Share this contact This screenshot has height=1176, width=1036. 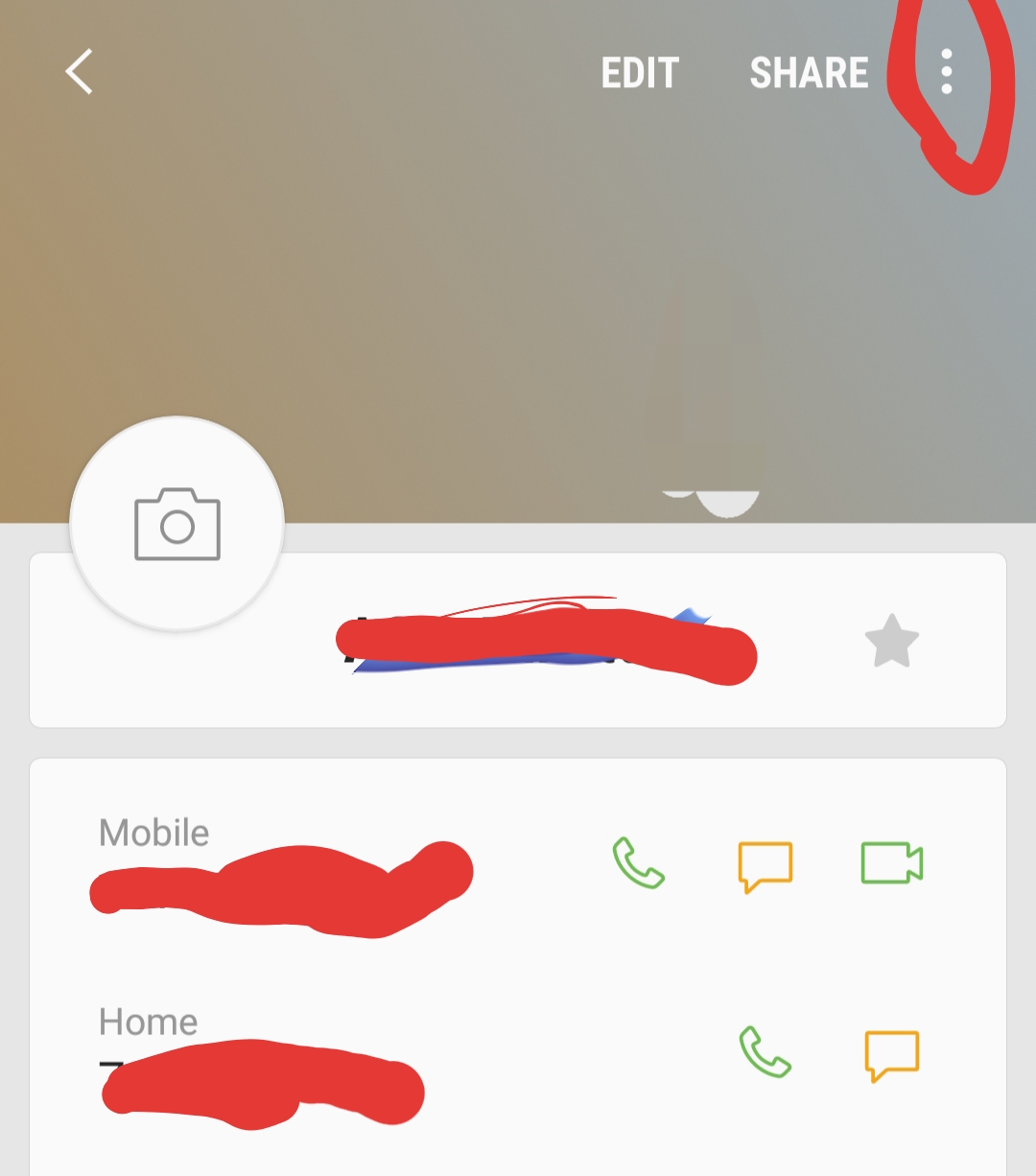[809, 73]
